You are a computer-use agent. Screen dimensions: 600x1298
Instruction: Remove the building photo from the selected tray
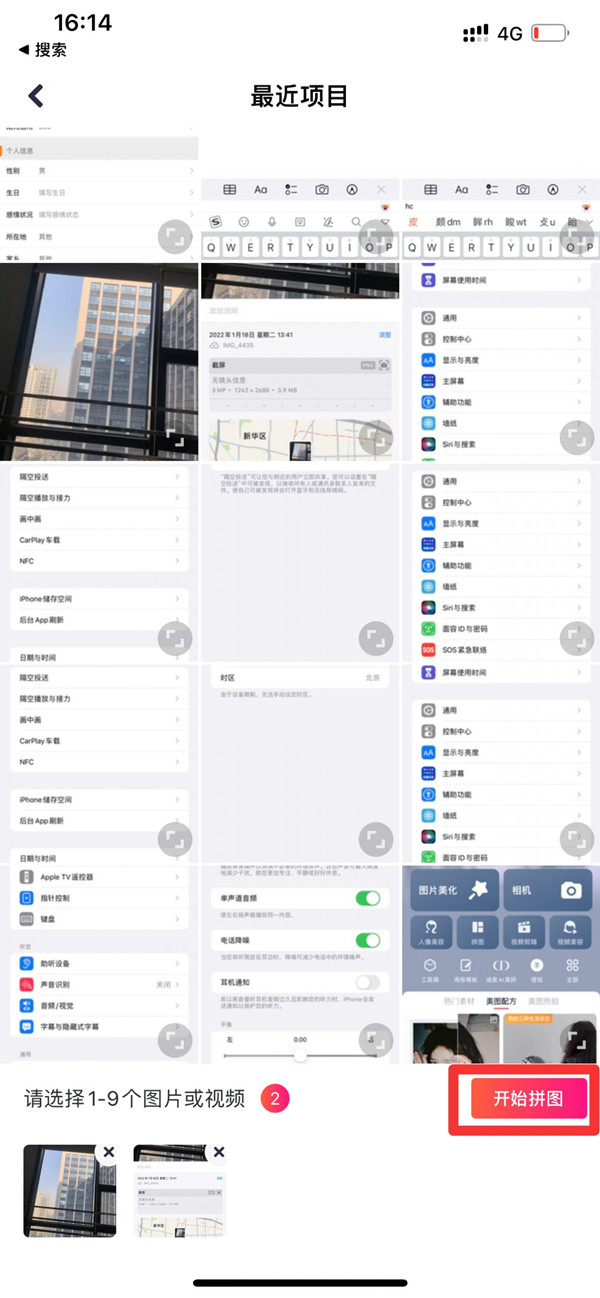click(109, 1152)
